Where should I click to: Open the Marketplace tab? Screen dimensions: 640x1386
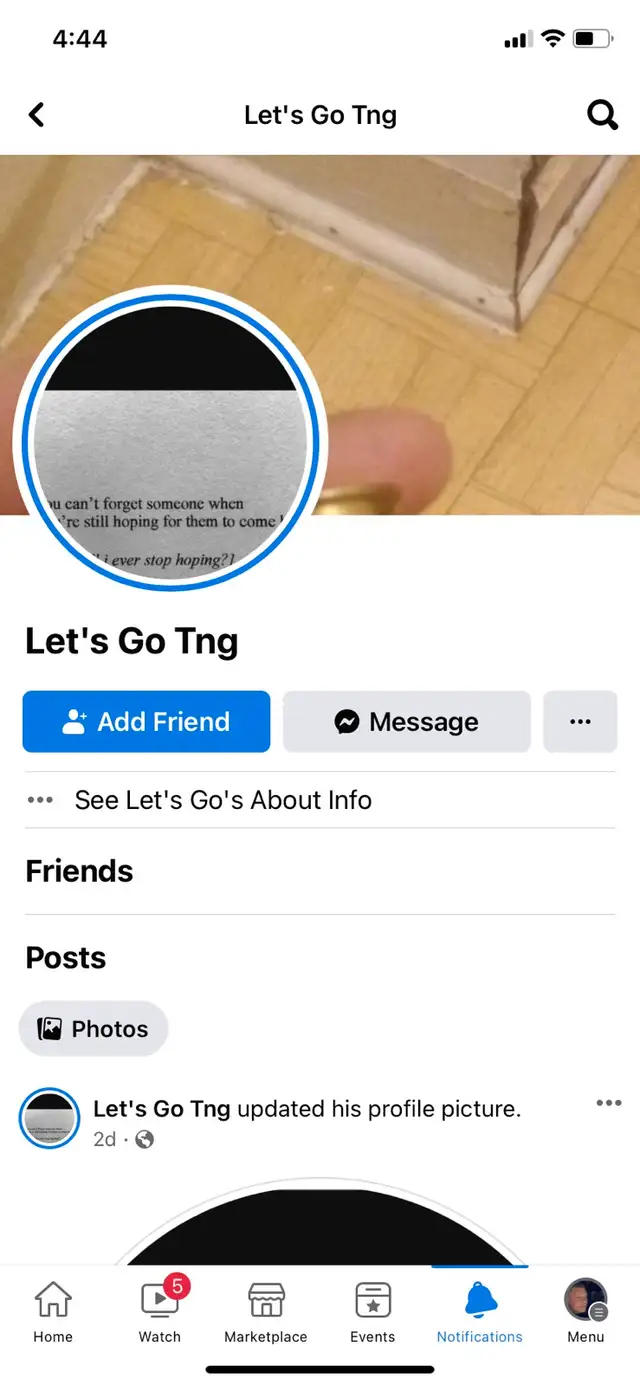[266, 1311]
